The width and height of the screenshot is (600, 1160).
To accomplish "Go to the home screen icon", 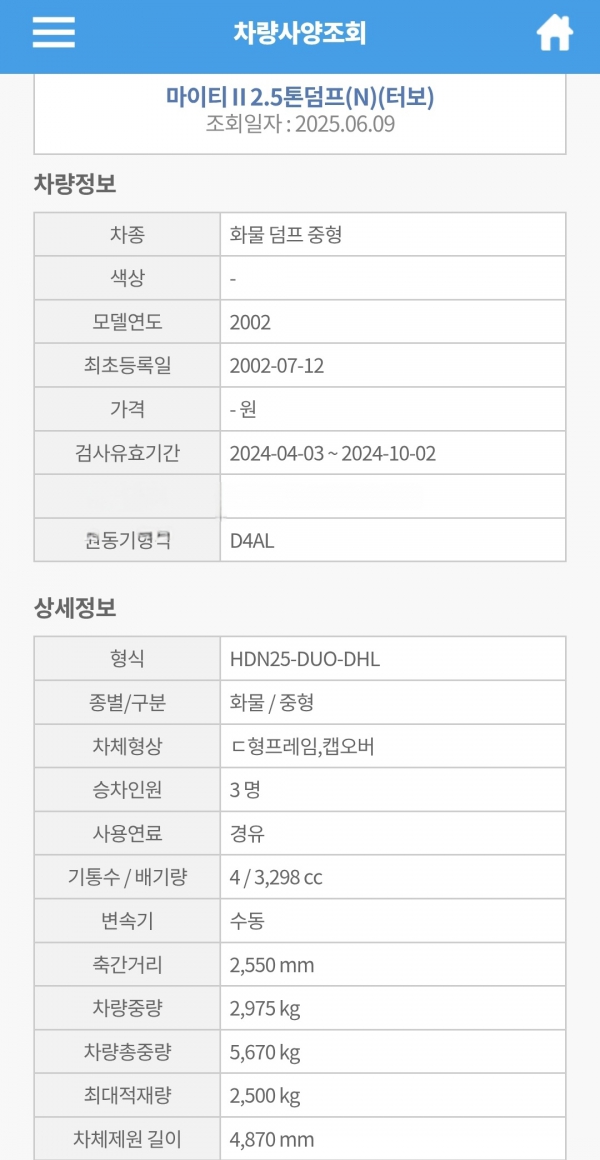I will pyautogui.click(x=555, y=33).
